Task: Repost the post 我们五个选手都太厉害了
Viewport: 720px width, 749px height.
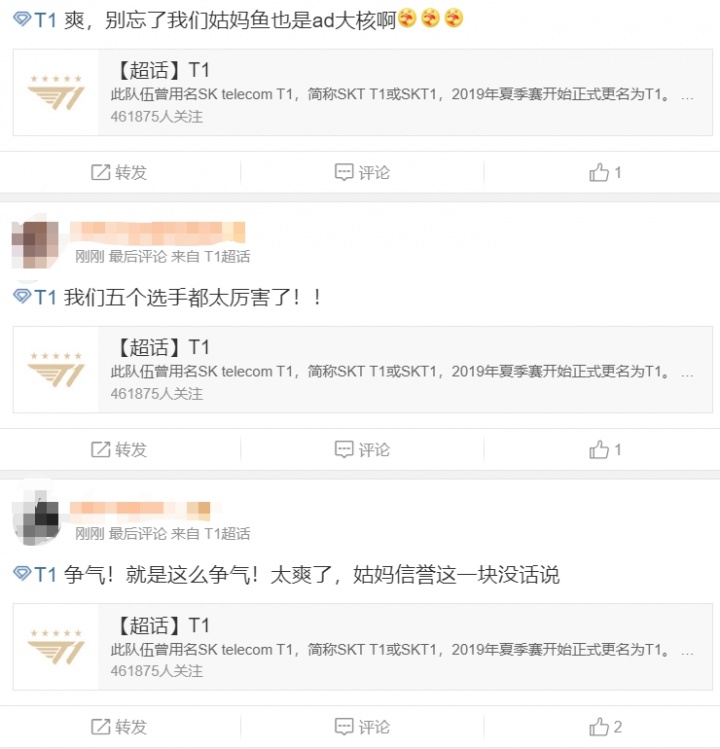Action: 119,449
